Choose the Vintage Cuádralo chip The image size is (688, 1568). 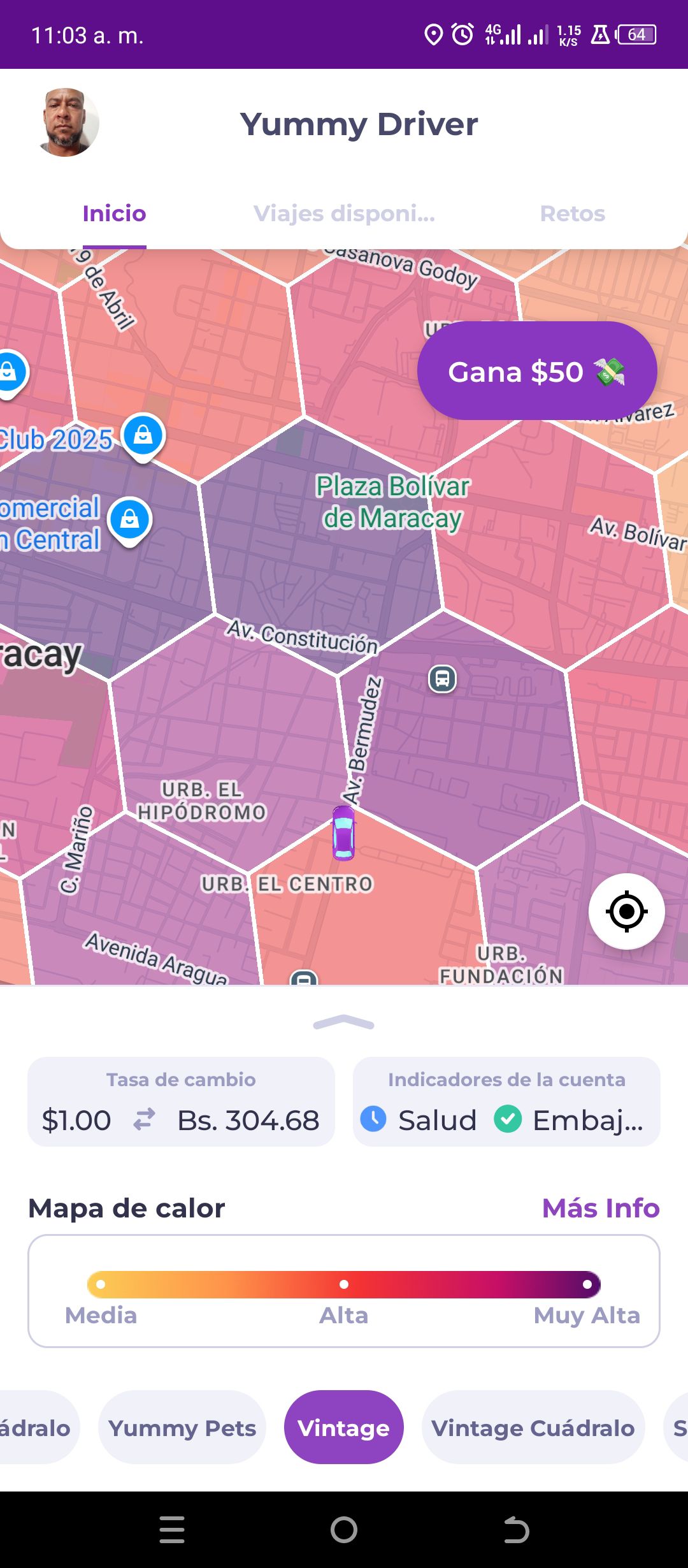tap(533, 1427)
